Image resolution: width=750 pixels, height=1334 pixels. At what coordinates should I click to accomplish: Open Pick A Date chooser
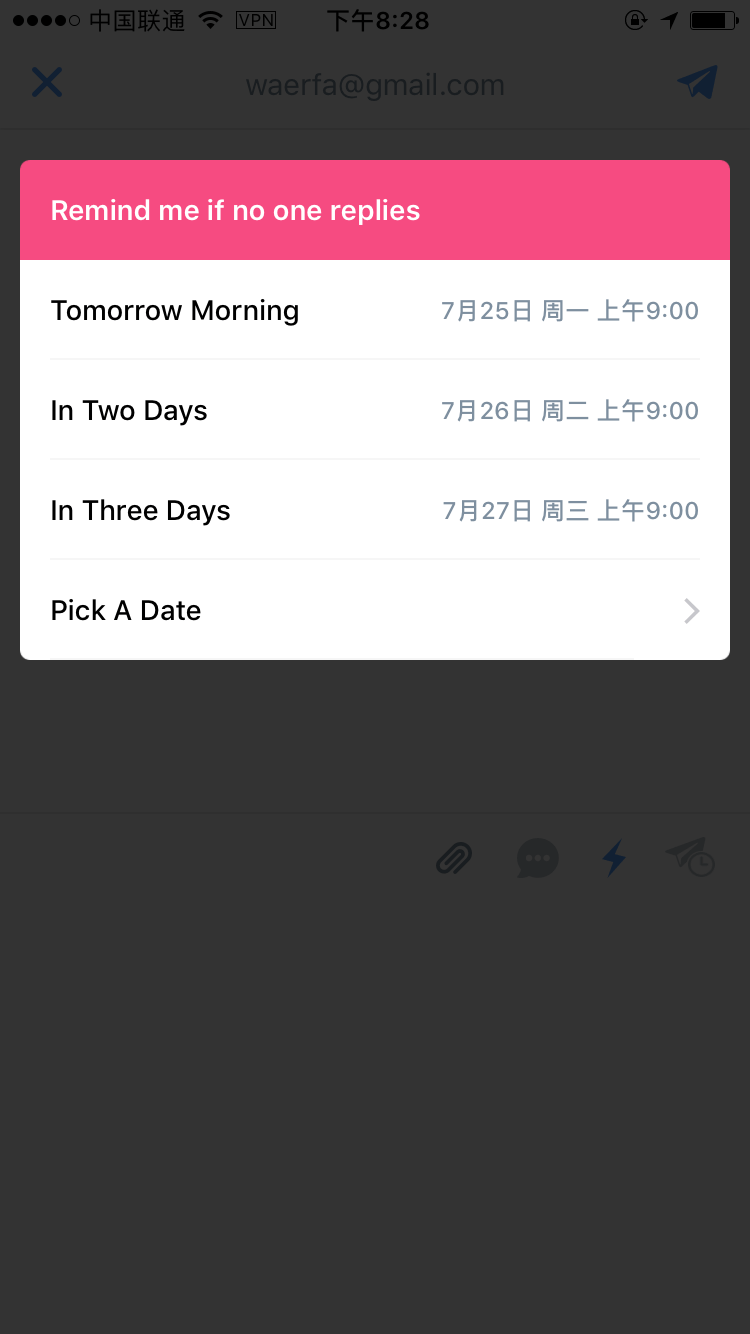(x=375, y=610)
